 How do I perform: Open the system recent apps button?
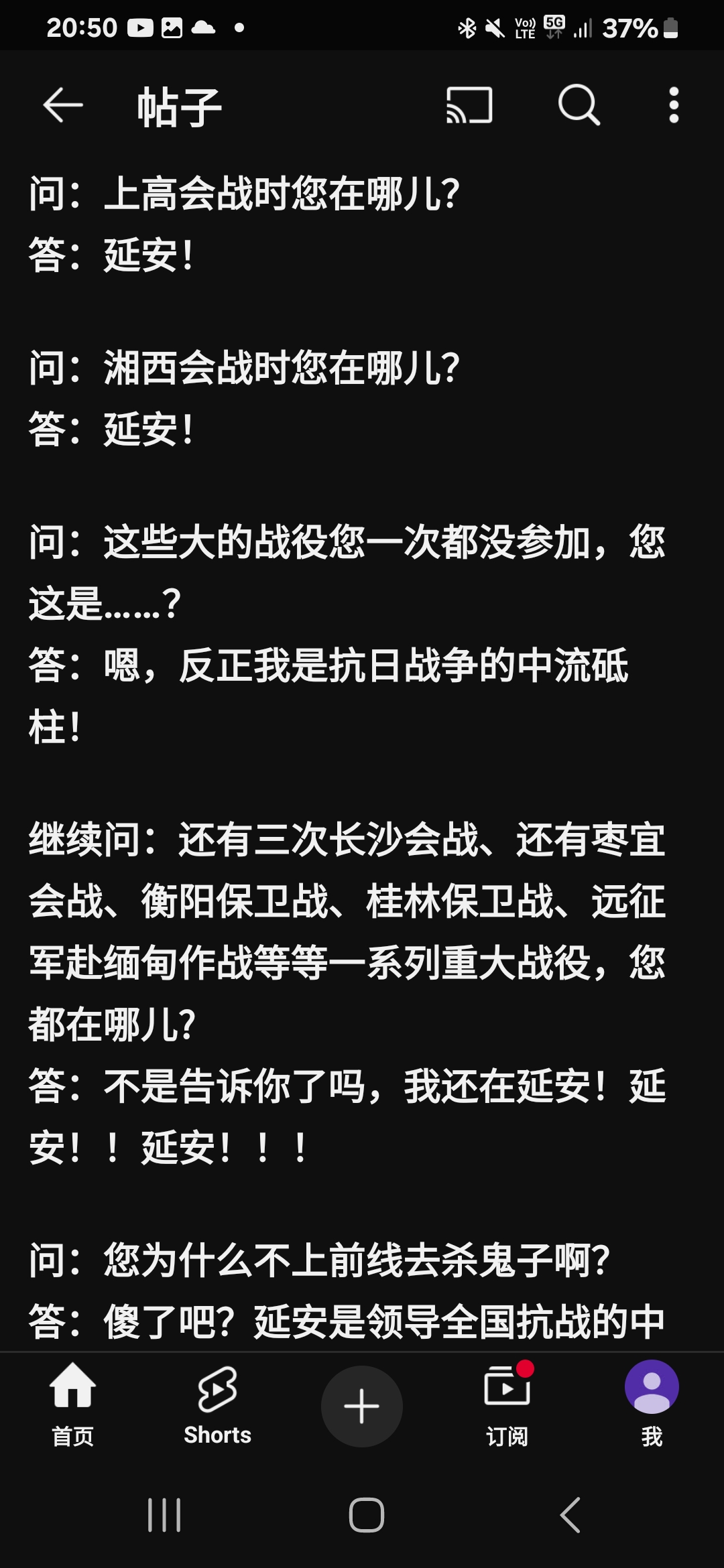pyautogui.click(x=164, y=1514)
